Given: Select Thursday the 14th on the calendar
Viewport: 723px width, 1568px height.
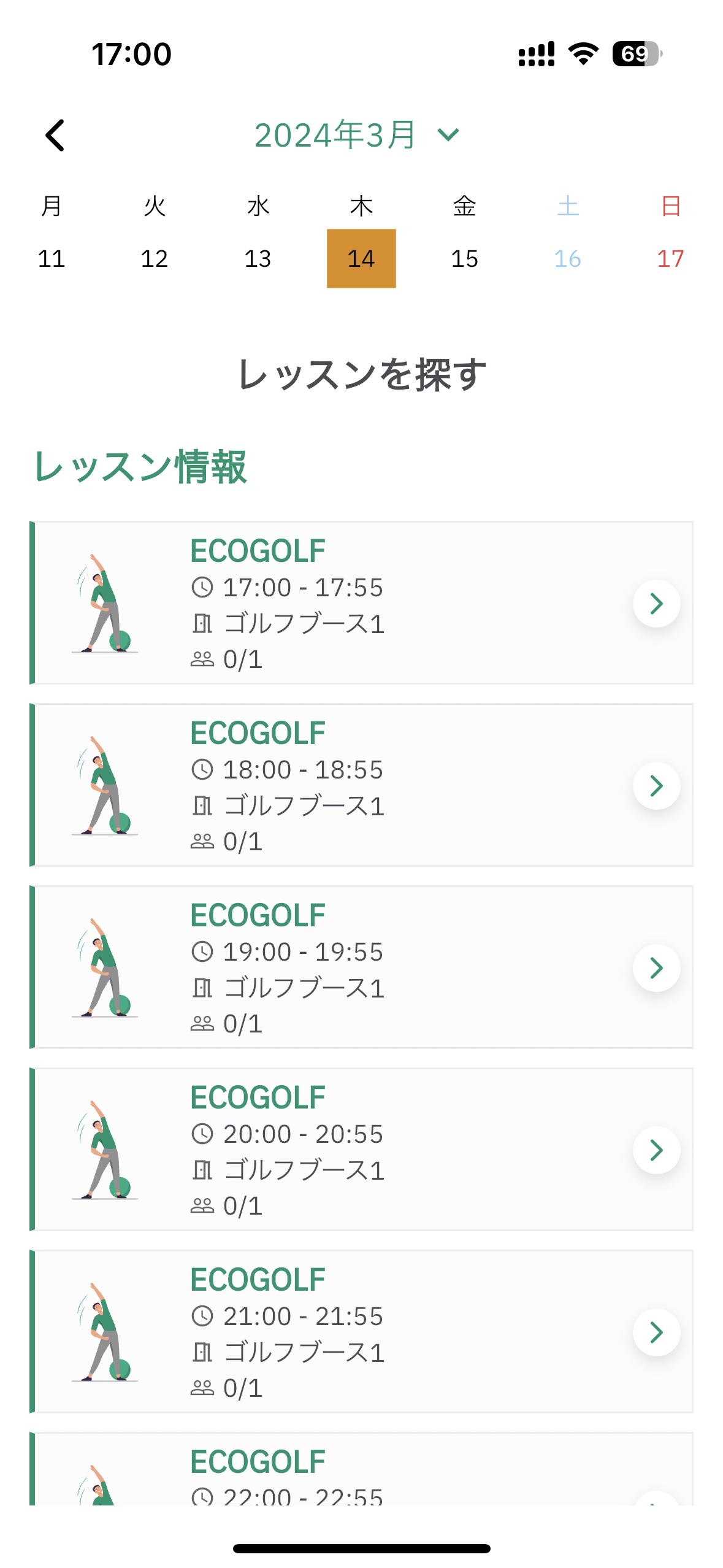Looking at the screenshot, I should click(x=361, y=258).
